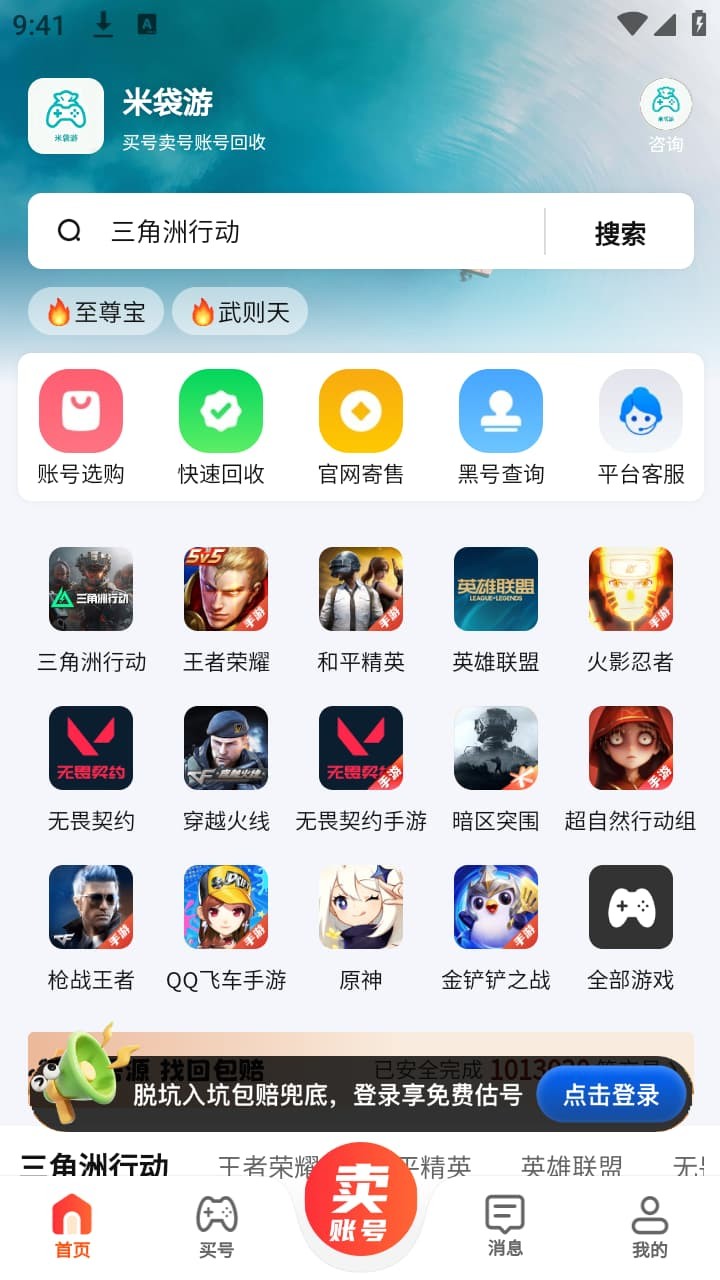Open 黑号查询 lookup
This screenshot has width=720, height=1280.
tap(501, 427)
